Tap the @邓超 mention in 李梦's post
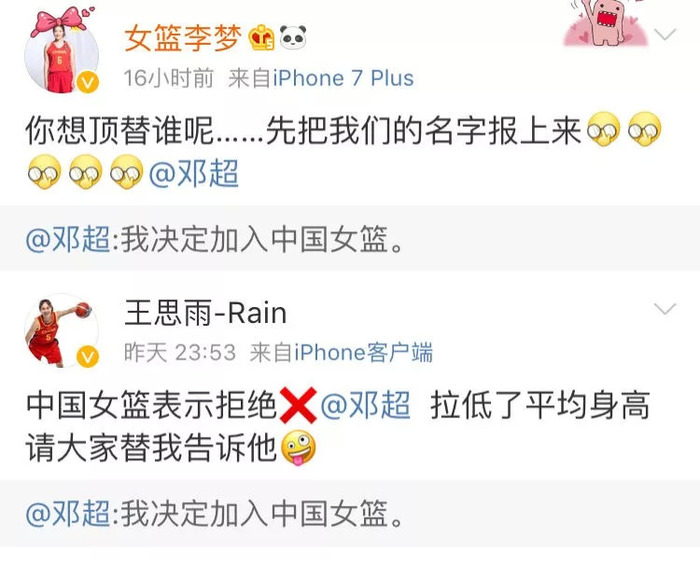The height and width of the screenshot is (561, 700). click(x=194, y=173)
